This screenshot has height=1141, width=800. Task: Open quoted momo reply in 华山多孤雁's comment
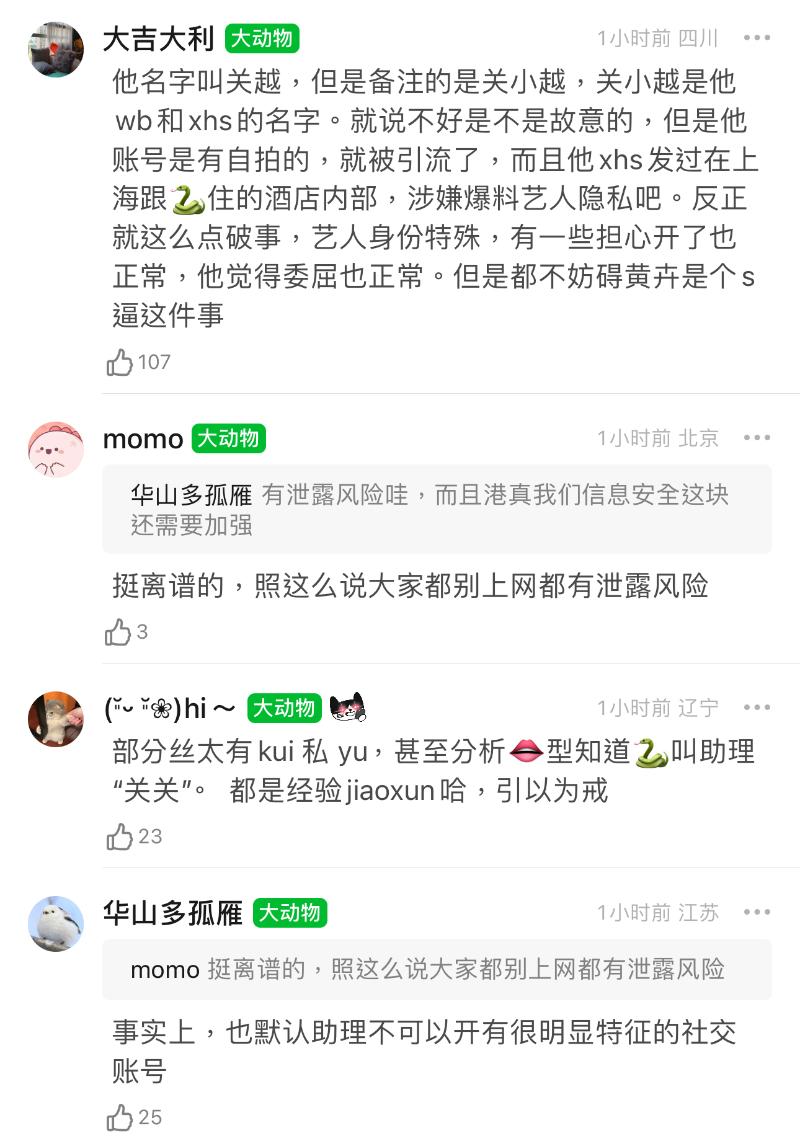pyautogui.click(x=437, y=969)
